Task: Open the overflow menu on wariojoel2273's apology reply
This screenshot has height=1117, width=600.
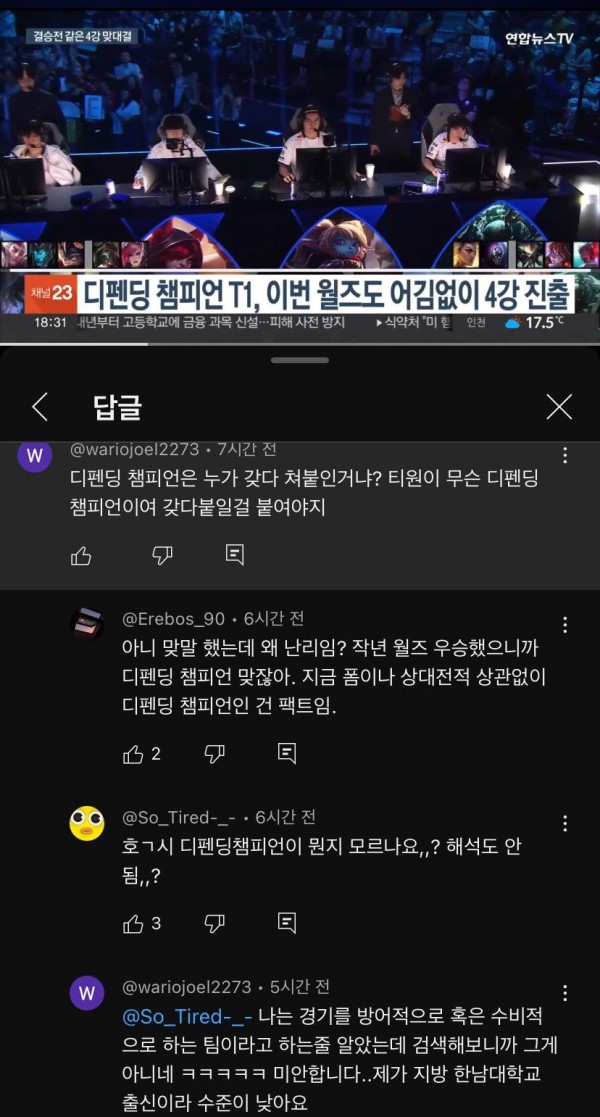Action: [566, 993]
